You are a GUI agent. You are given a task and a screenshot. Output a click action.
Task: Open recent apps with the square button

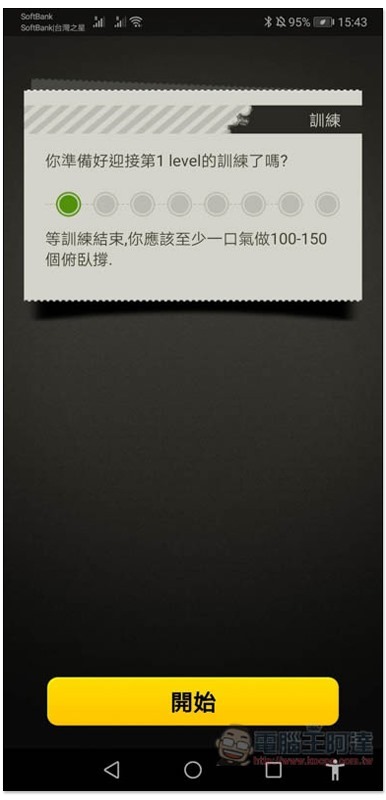[273, 769]
